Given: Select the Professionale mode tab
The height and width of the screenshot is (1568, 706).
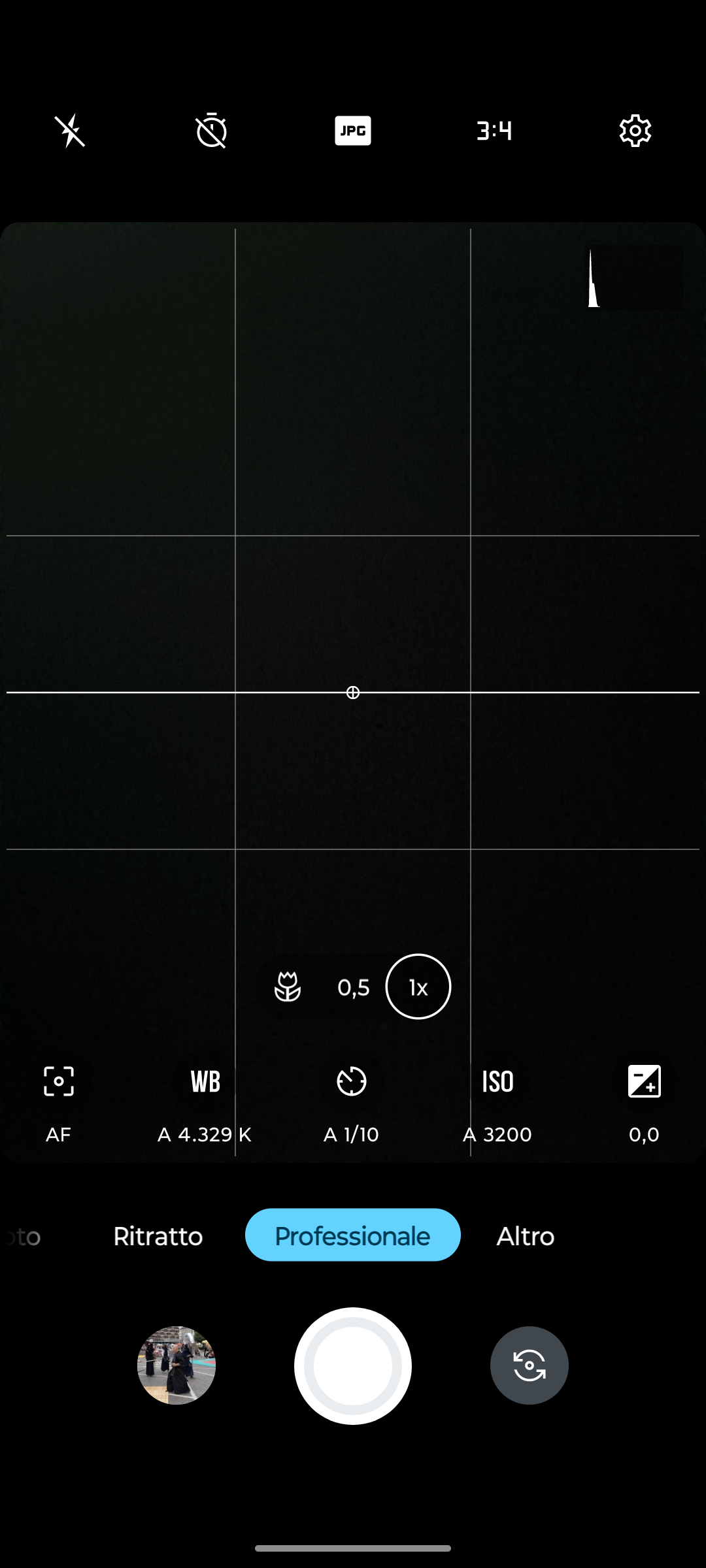Looking at the screenshot, I should point(353,1235).
